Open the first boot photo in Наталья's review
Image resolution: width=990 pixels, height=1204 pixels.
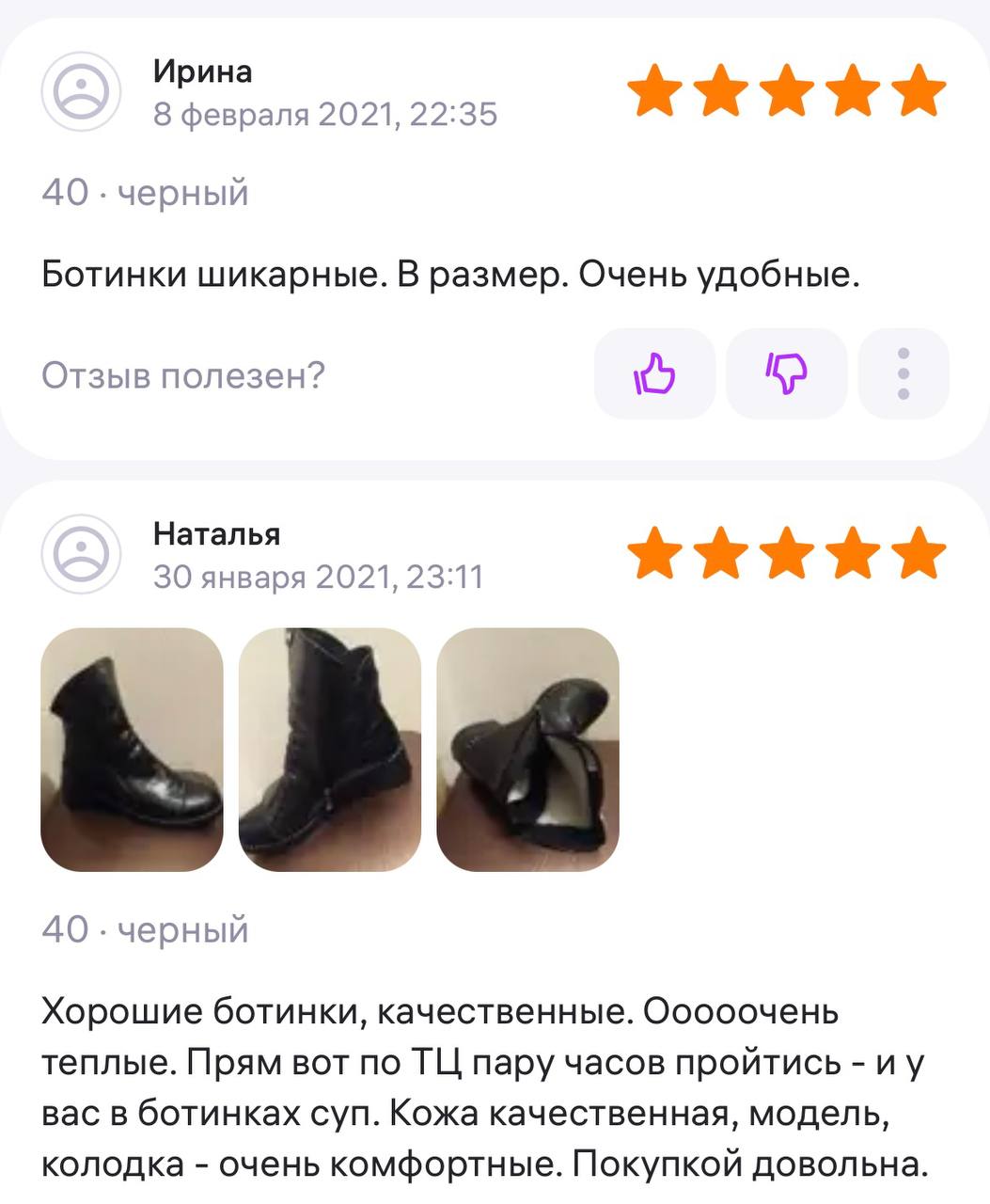(132, 749)
